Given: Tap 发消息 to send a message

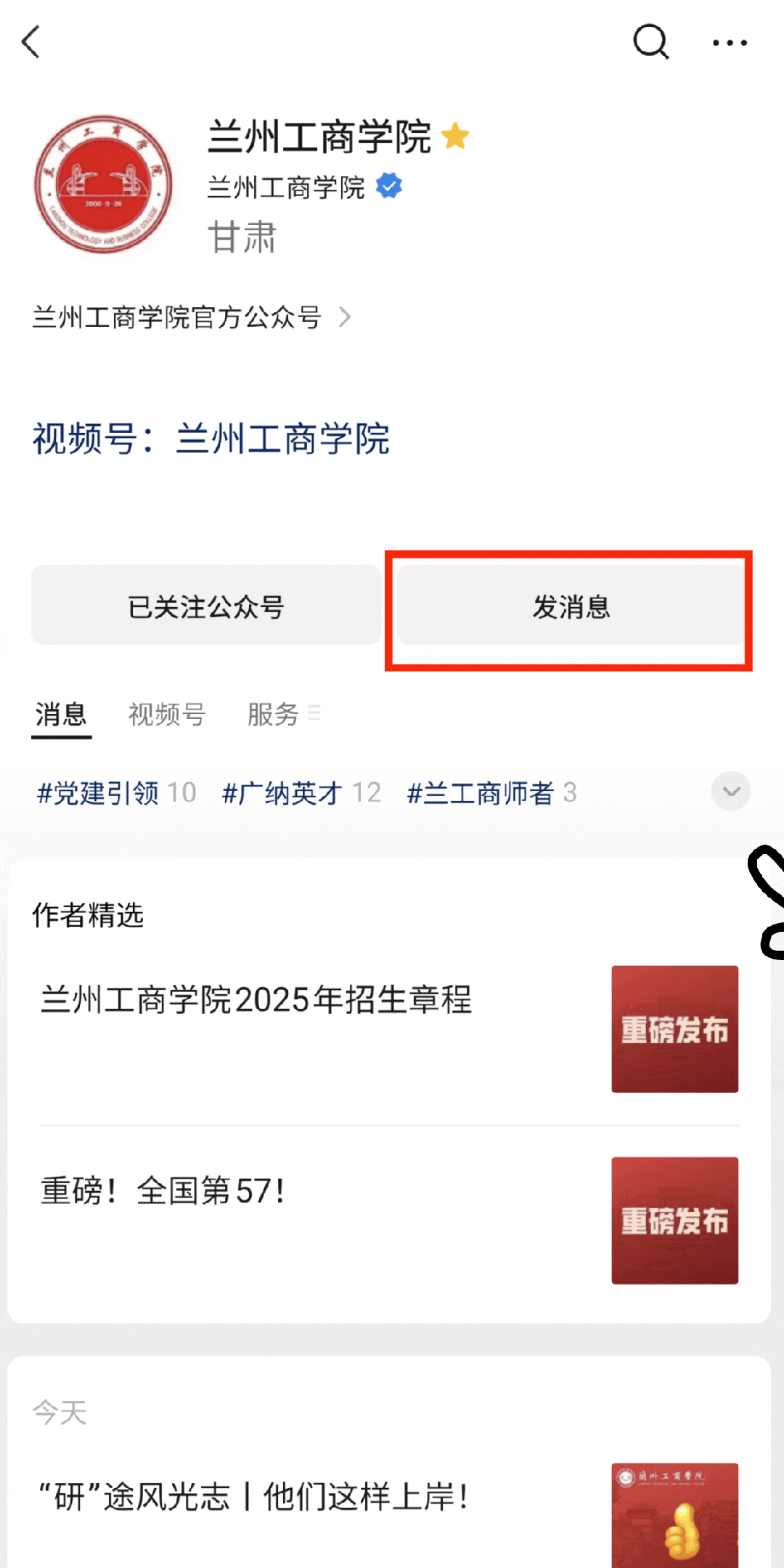Looking at the screenshot, I should click(571, 606).
